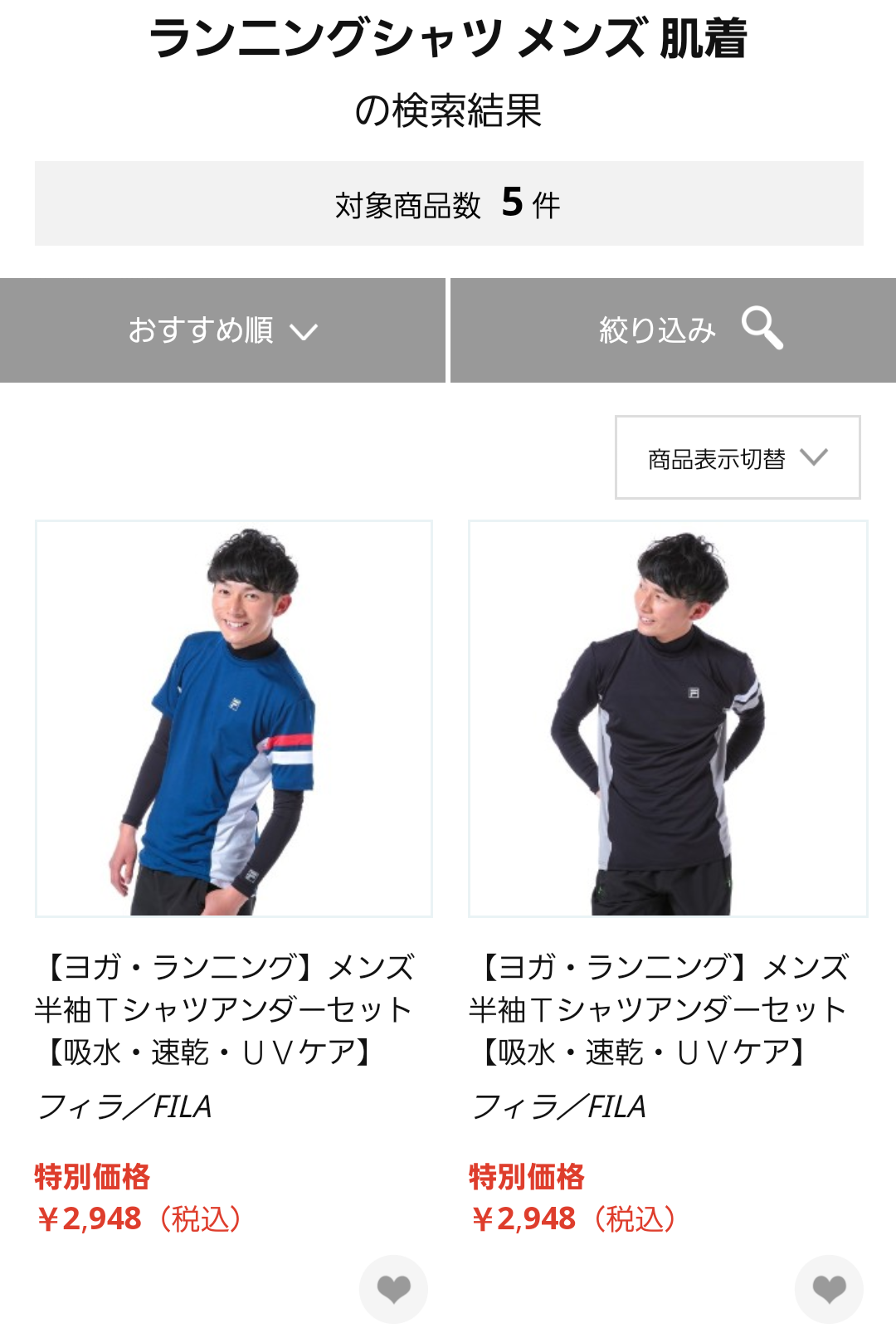The width and height of the screenshot is (896, 1333).
Task: Click the chevron on the 商品表示切替 box
Action: tap(815, 456)
